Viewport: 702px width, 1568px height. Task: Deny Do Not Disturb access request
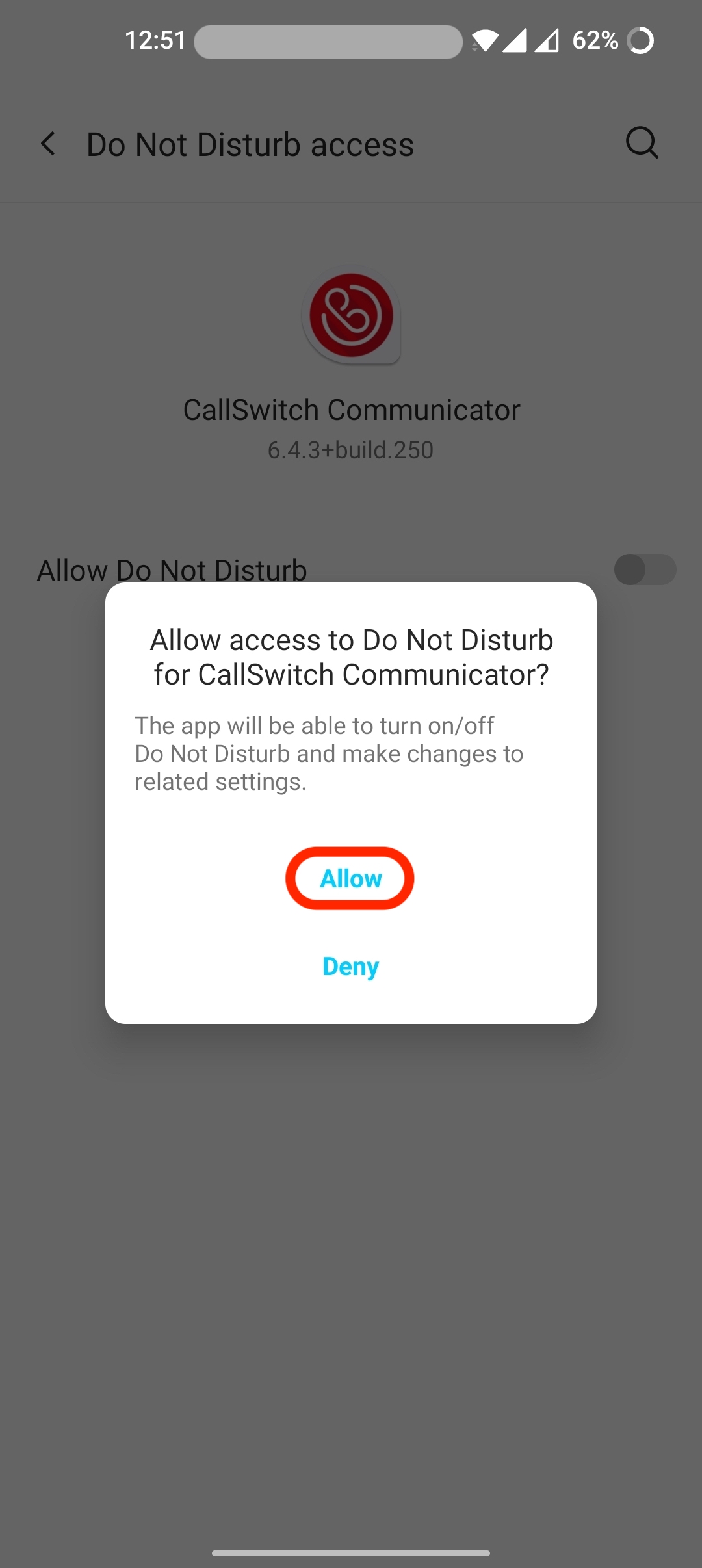(x=350, y=967)
